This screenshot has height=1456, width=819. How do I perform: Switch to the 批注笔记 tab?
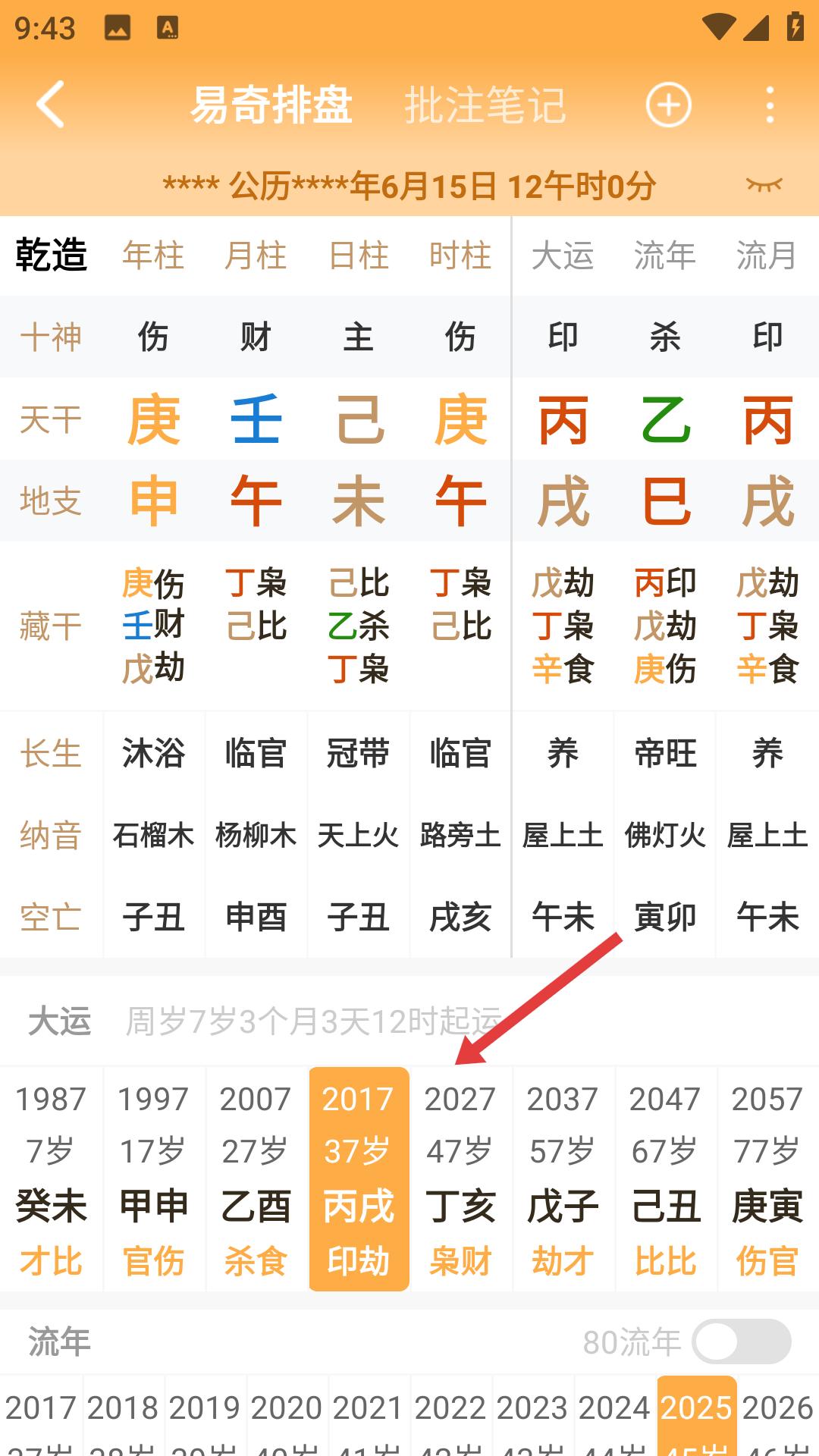click(485, 105)
